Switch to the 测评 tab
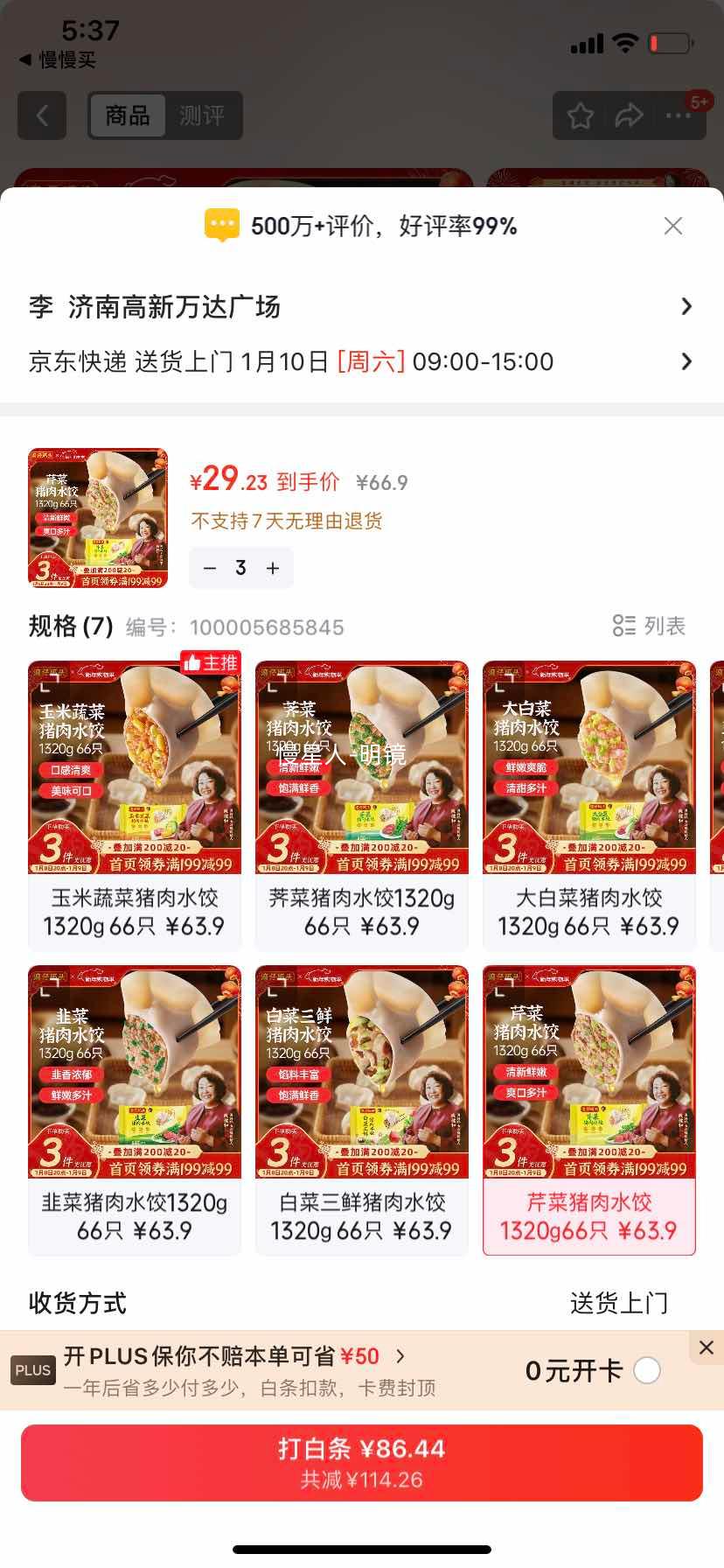This screenshot has height=1568, width=724. click(203, 115)
